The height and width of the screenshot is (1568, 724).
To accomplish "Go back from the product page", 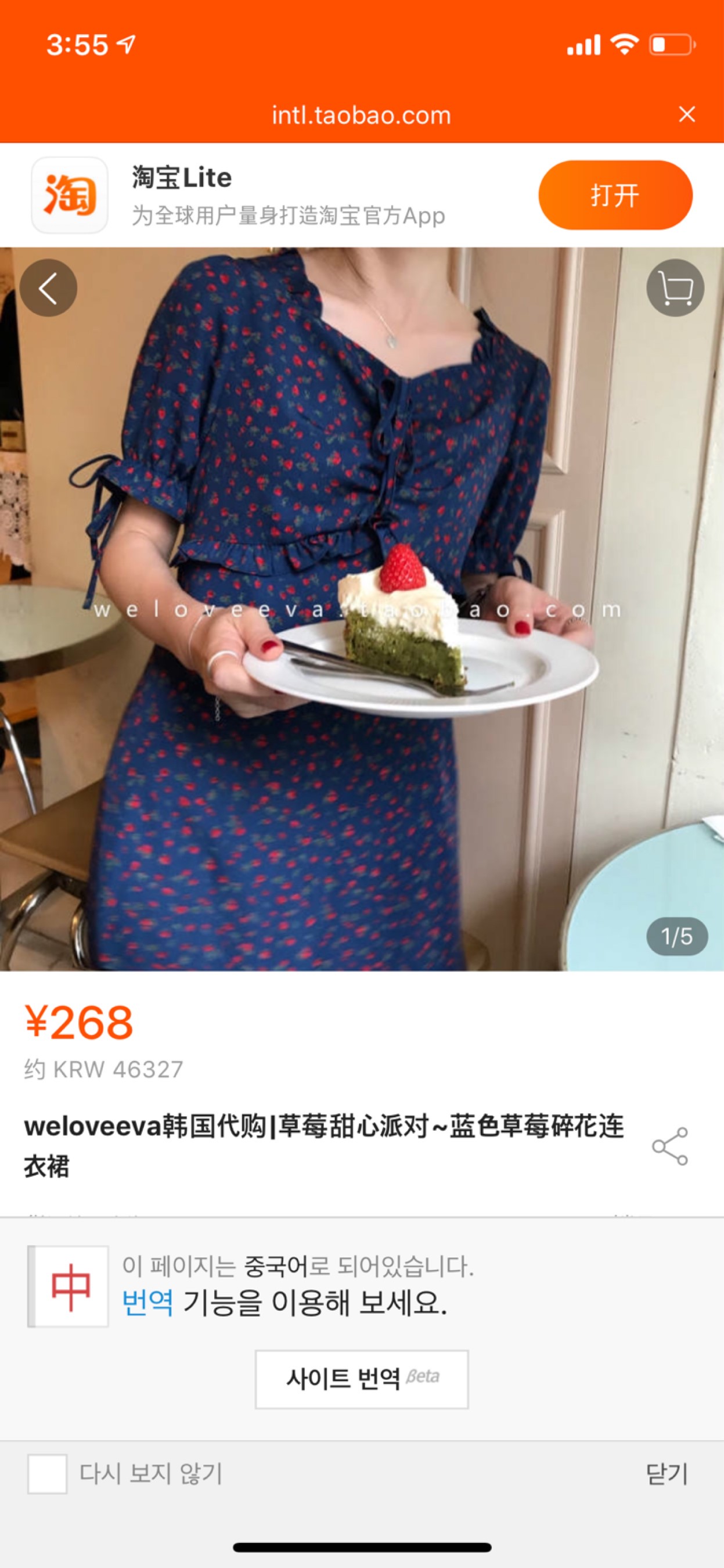I will [x=49, y=288].
